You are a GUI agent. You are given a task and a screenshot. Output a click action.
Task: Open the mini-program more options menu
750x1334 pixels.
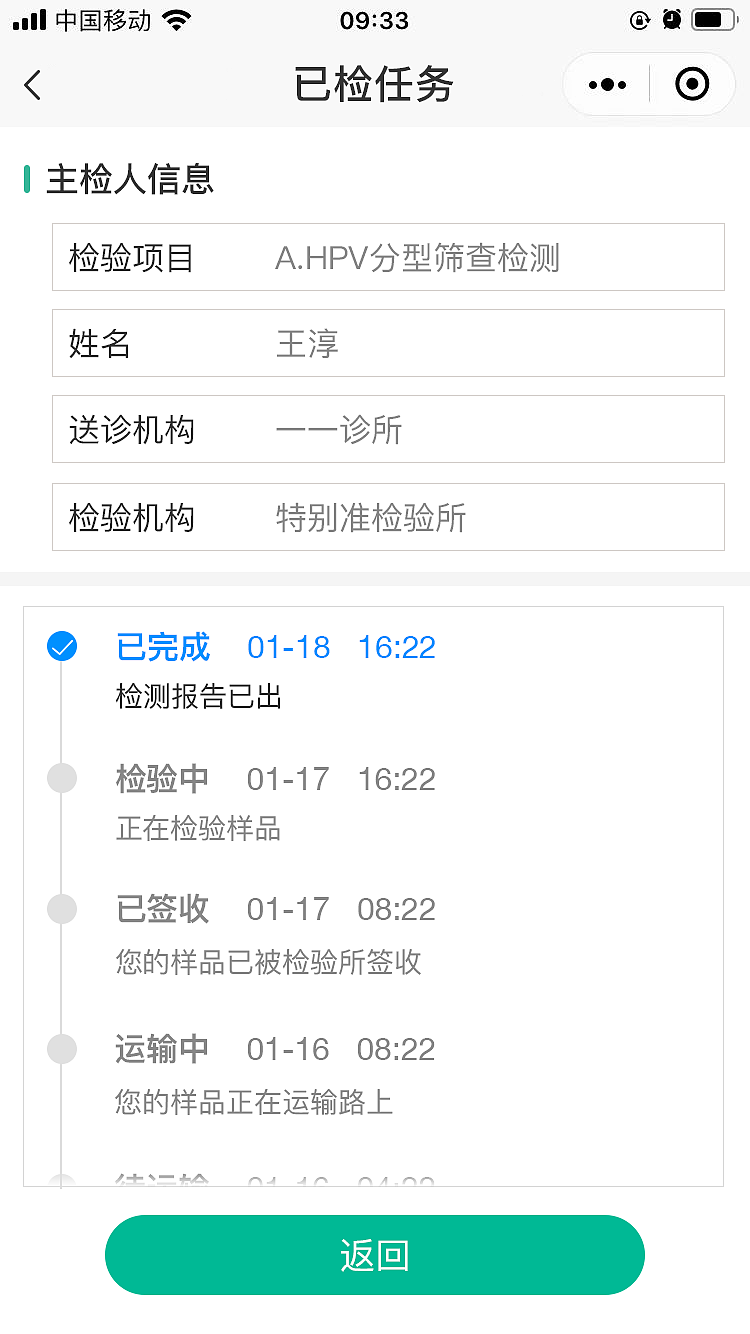pyautogui.click(x=605, y=84)
